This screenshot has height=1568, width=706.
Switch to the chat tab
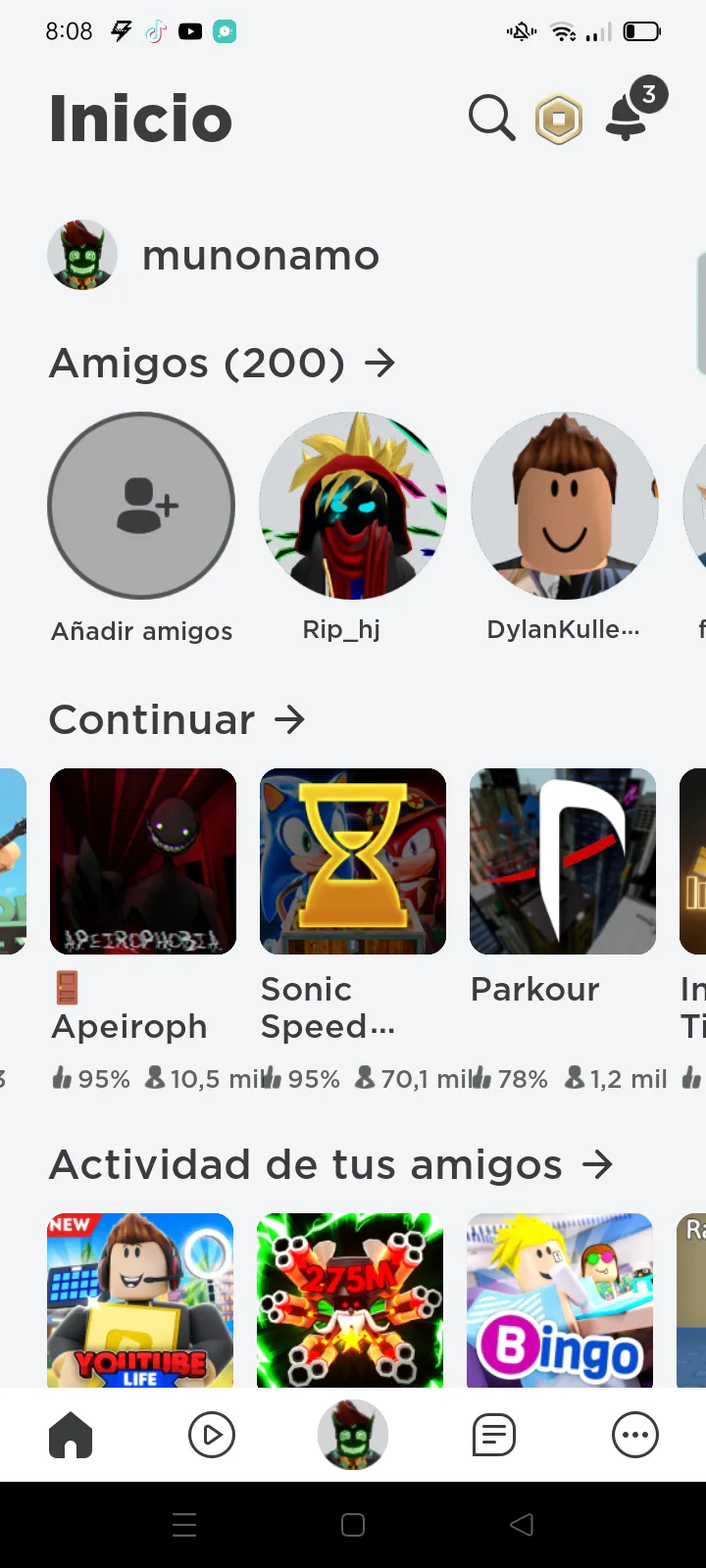494,1436
